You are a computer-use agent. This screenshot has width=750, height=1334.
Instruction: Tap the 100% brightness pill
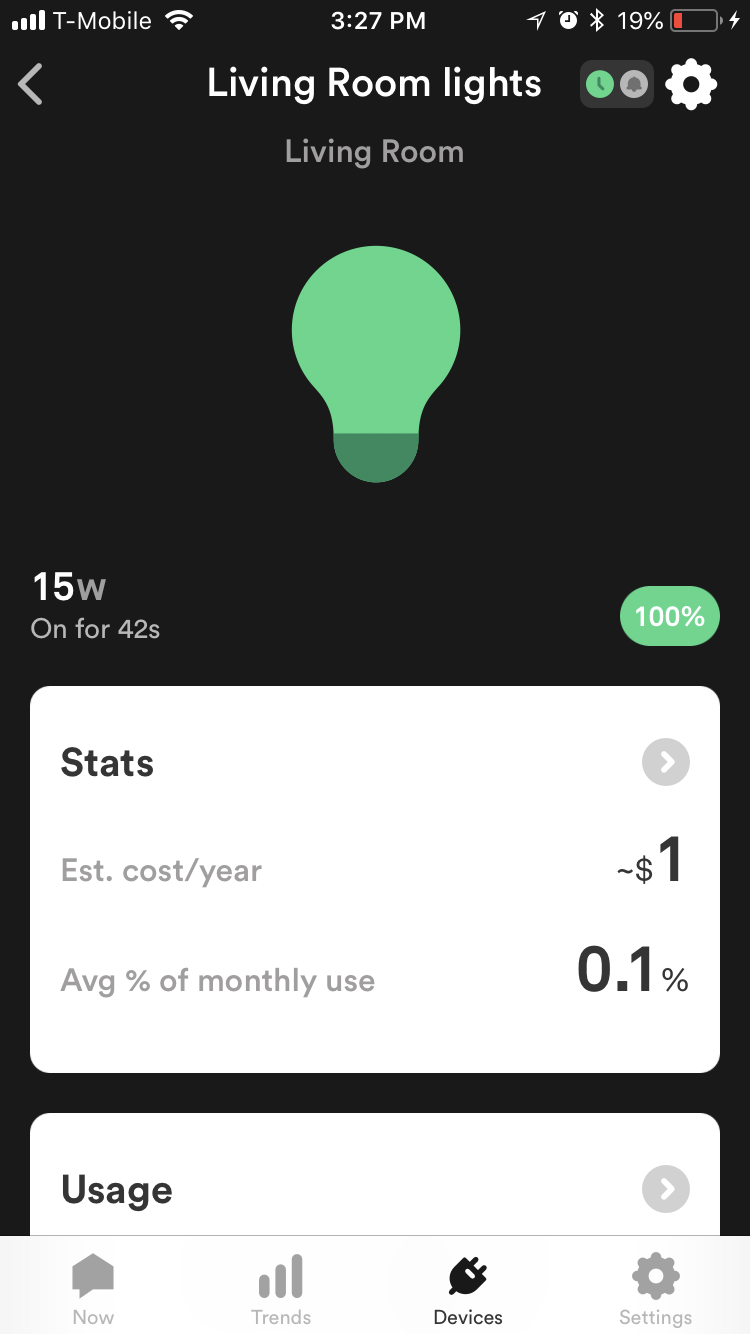tap(670, 616)
